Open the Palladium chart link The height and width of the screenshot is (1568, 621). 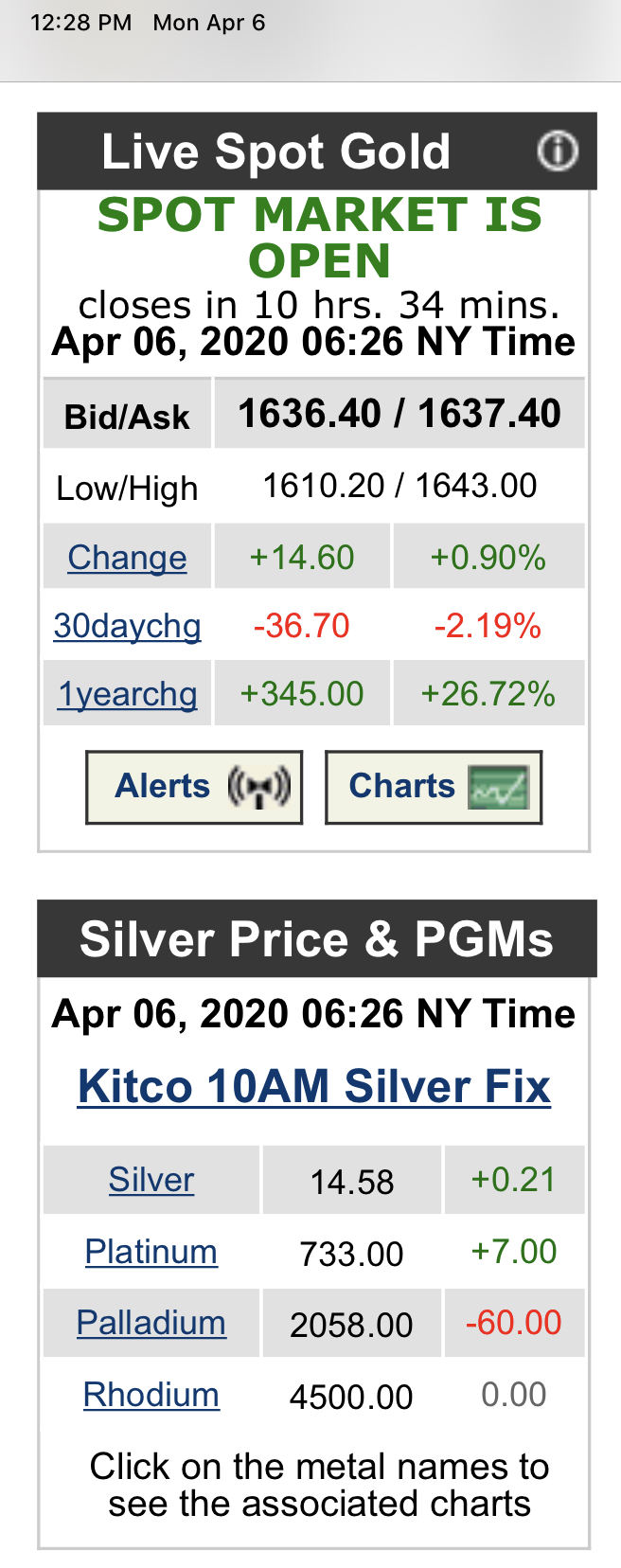click(151, 1323)
